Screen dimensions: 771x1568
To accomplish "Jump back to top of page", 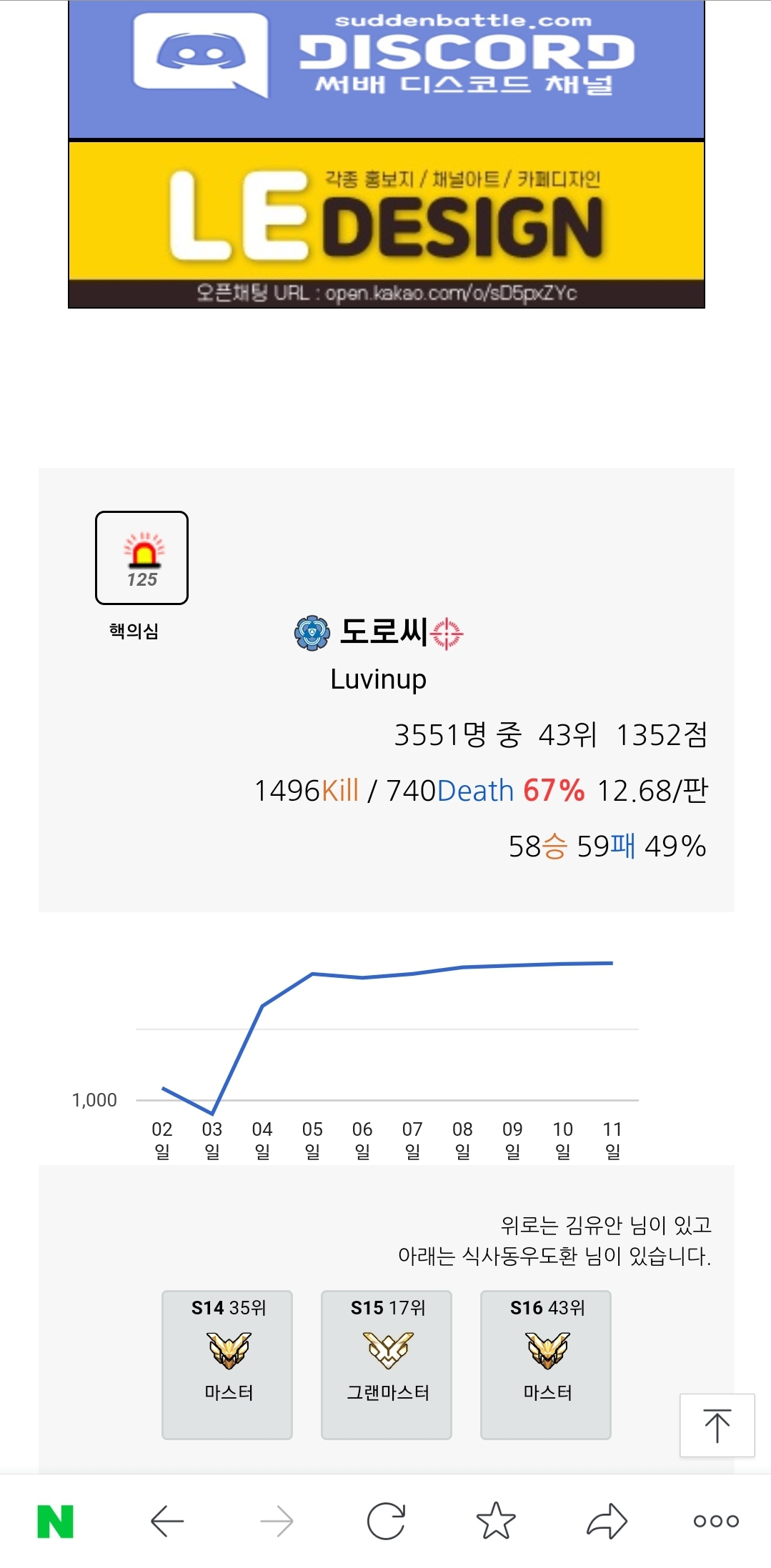I will click(x=717, y=1424).
